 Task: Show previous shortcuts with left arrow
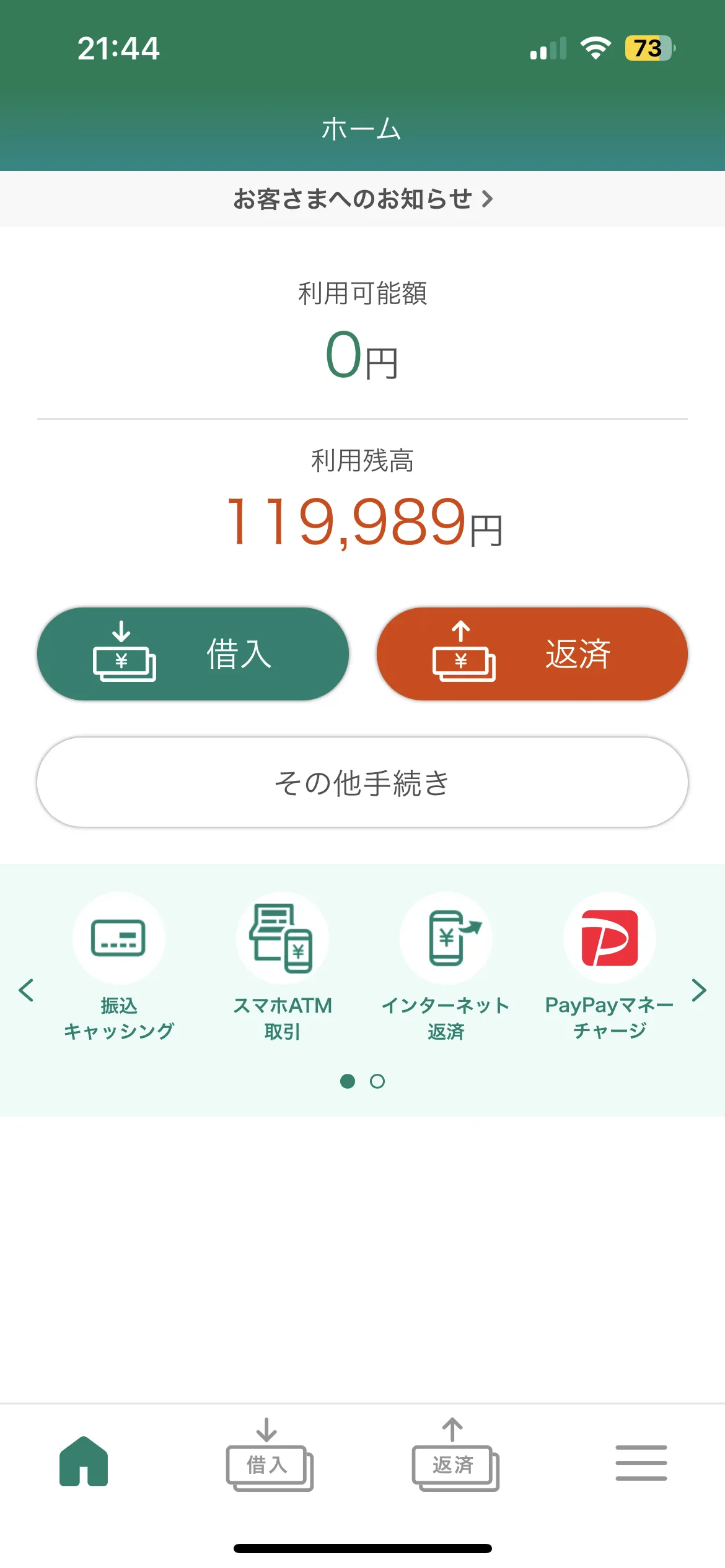click(x=26, y=990)
